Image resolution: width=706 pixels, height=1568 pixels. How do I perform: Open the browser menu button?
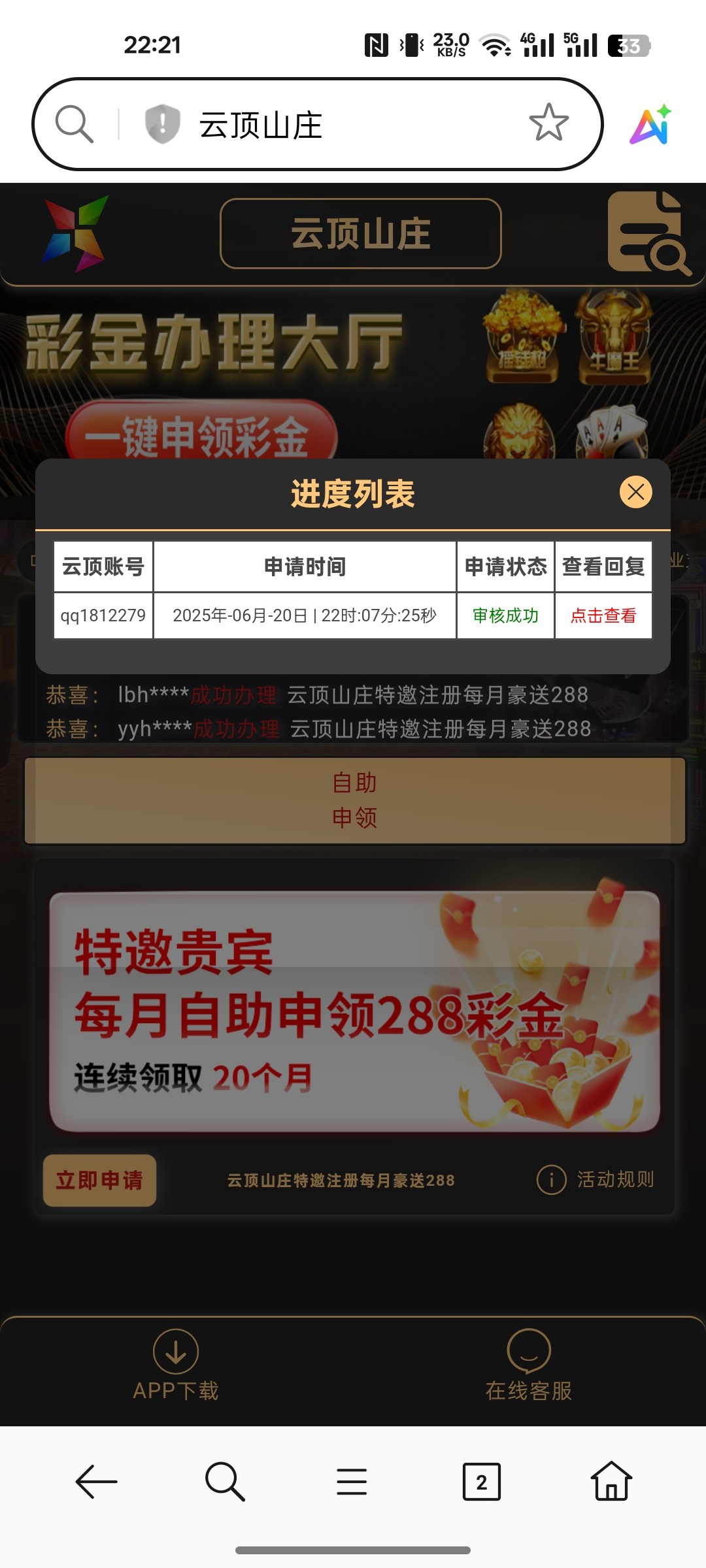tap(352, 1482)
